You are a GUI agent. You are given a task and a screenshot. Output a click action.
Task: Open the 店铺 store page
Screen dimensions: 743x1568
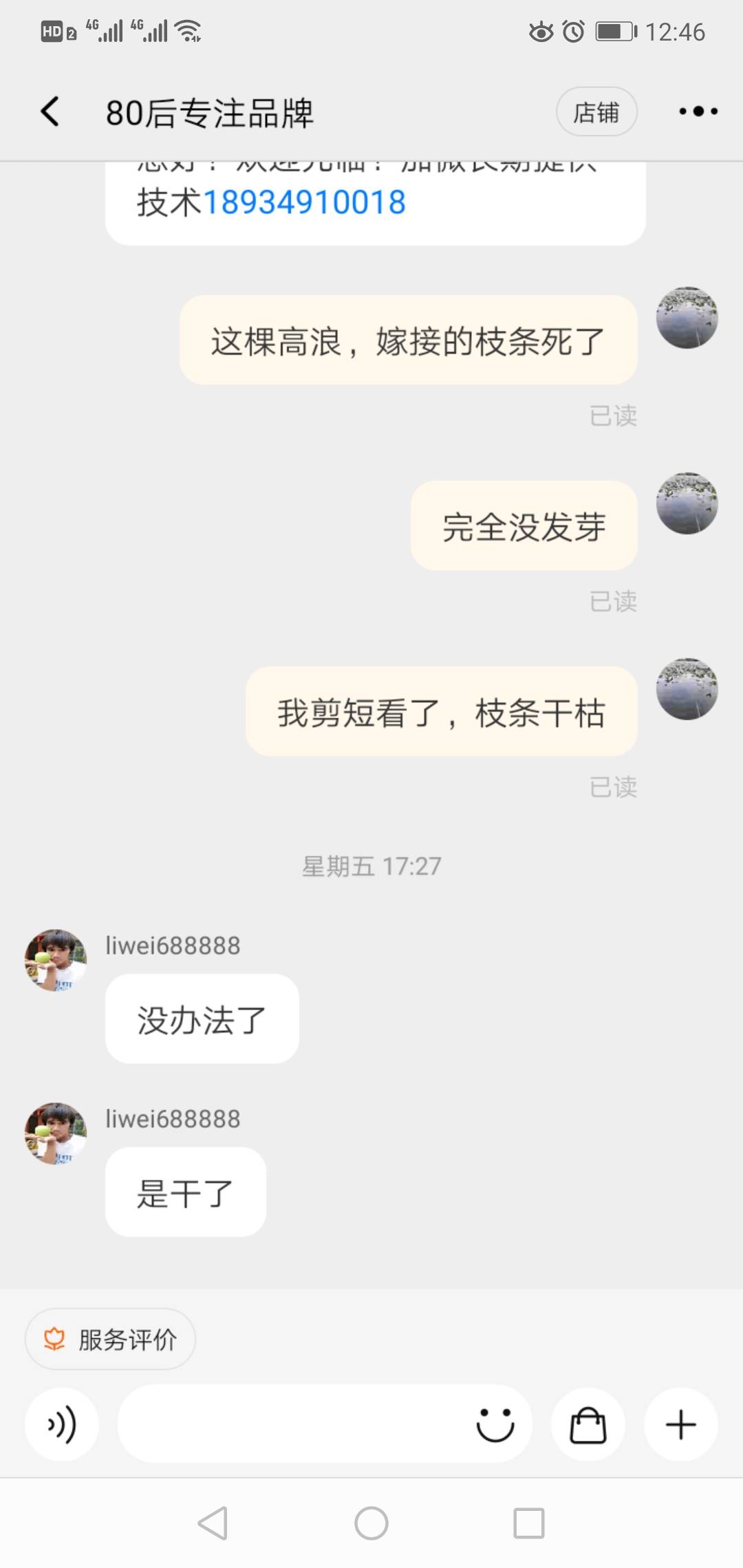(x=596, y=111)
